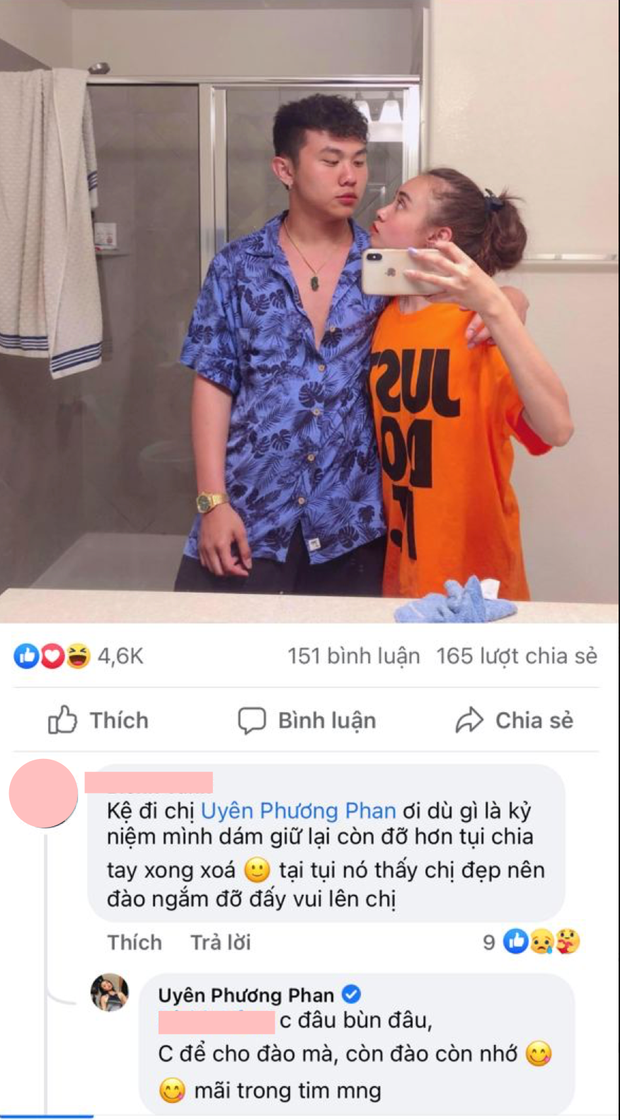Share the post via Chia sẻ
The image size is (620, 1120).
[514, 720]
